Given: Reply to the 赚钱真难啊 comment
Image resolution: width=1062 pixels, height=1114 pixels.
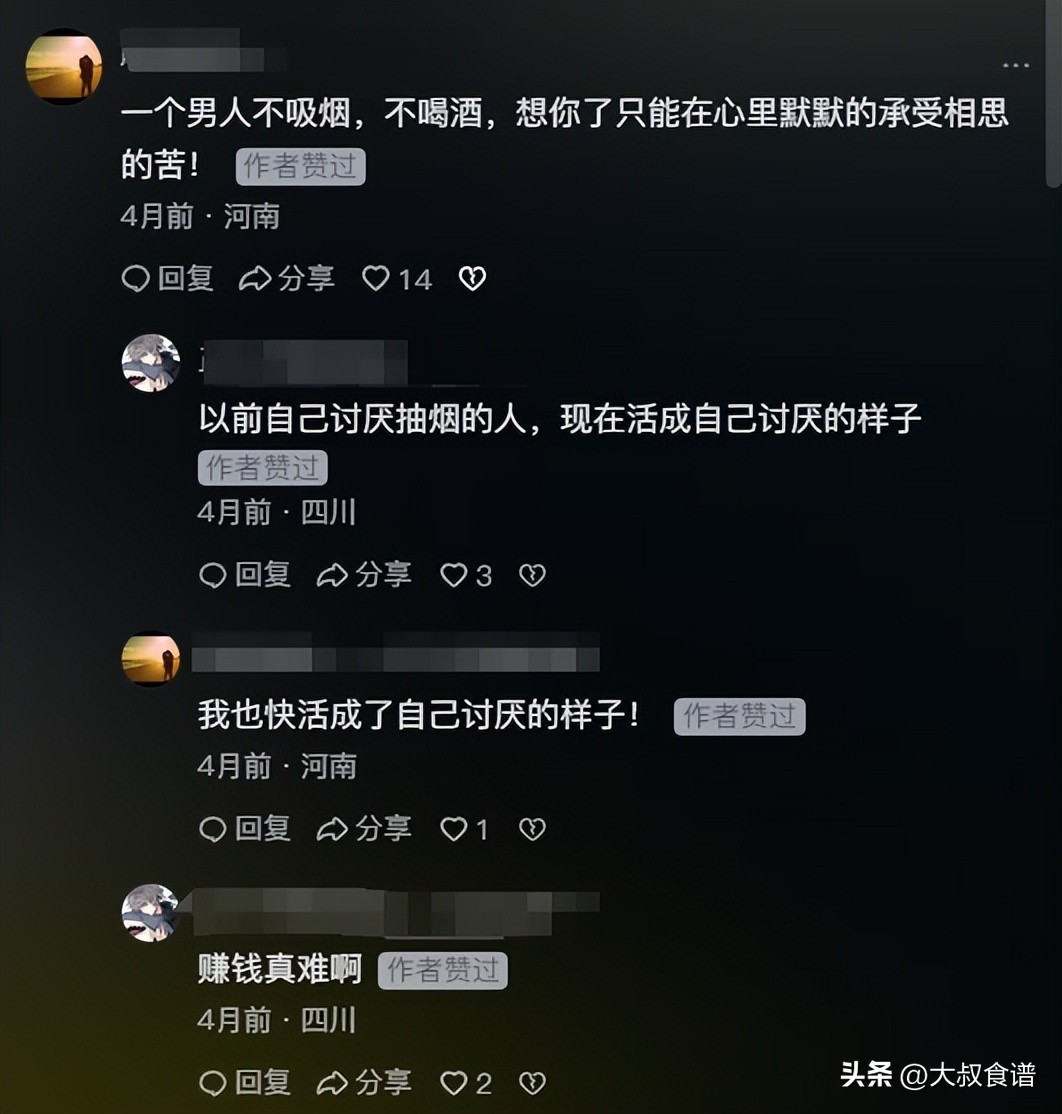Looking at the screenshot, I should point(245,1083).
